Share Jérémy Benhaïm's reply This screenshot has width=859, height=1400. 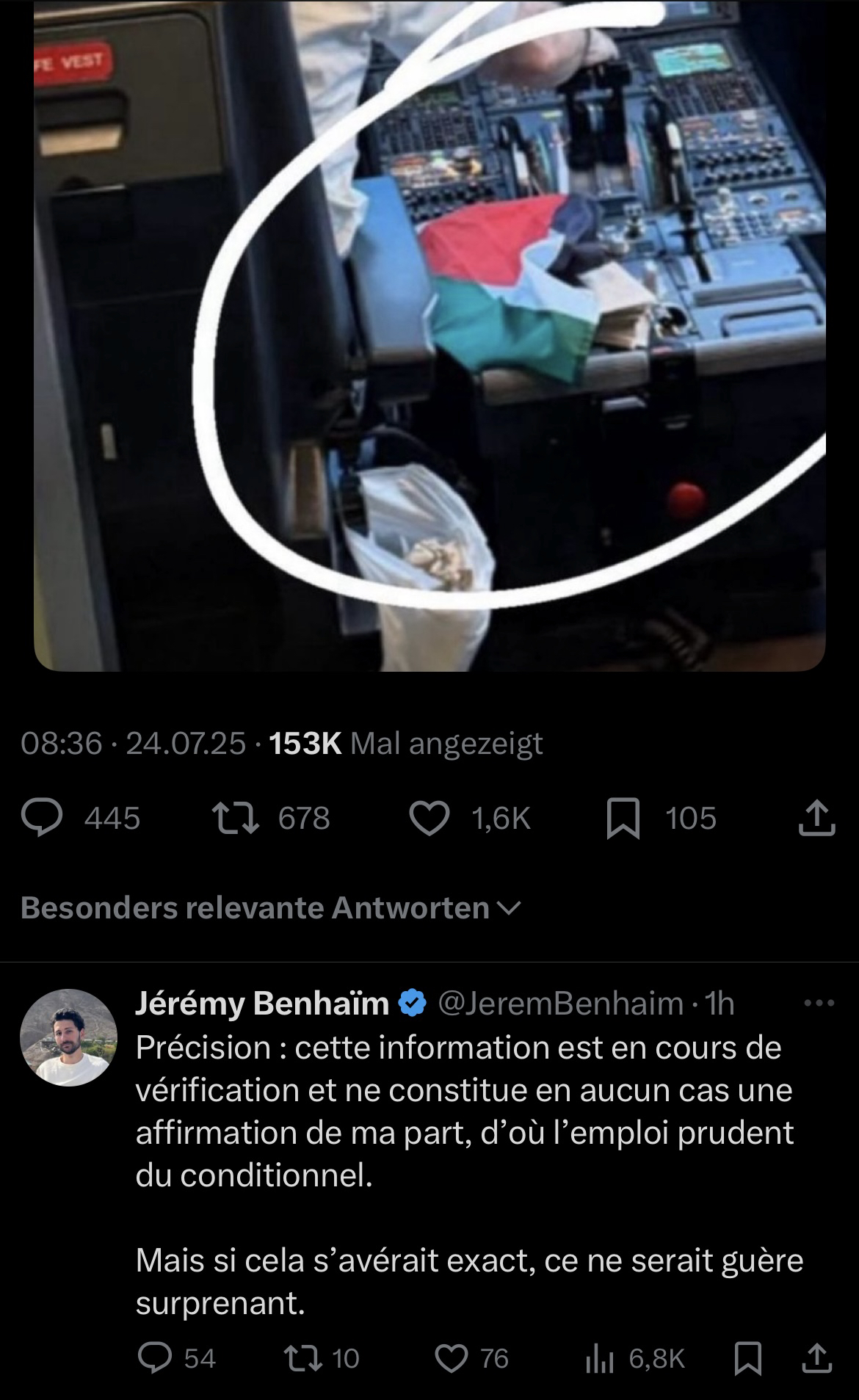tap(816, 1359)
